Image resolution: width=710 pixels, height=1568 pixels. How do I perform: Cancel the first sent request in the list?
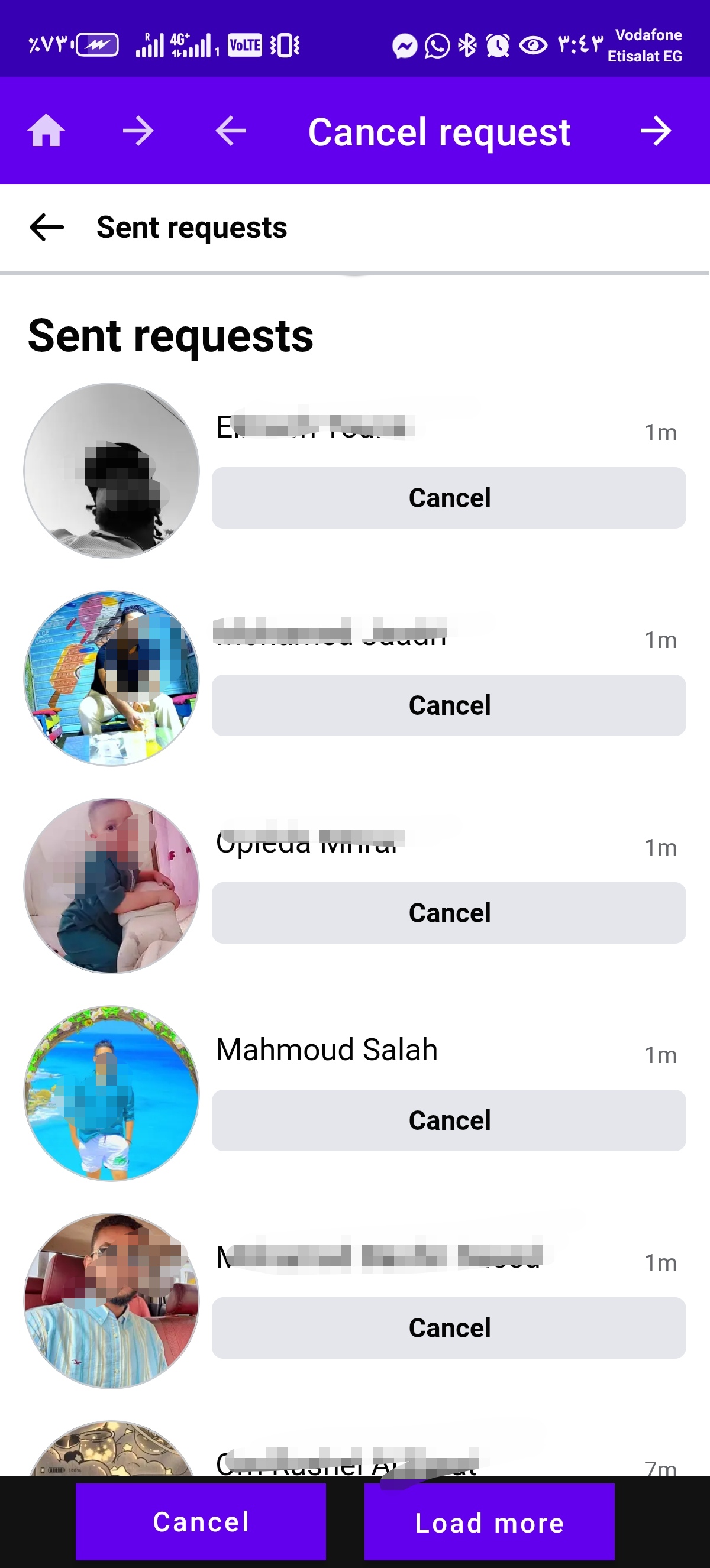[x=448, y=498]
